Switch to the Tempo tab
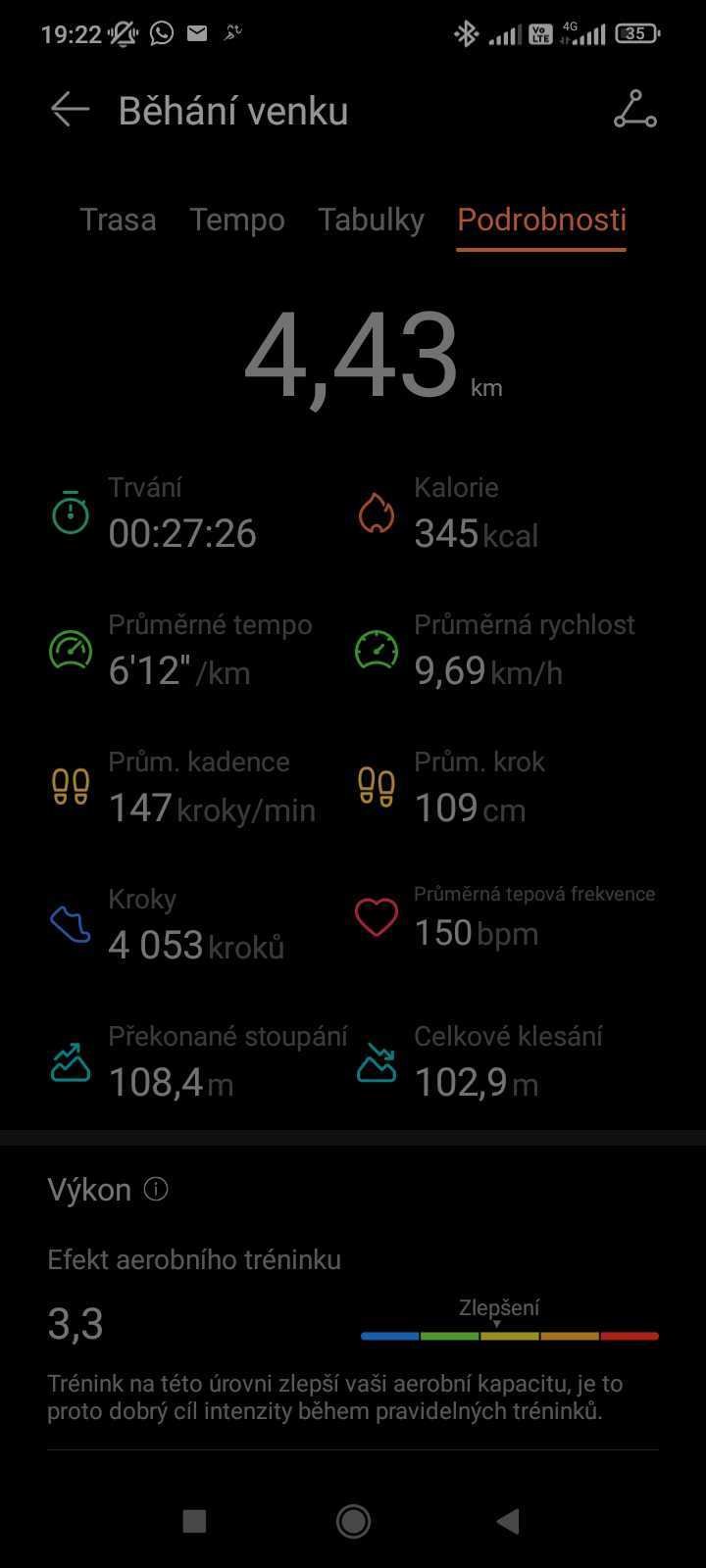The width and height of the screenshot is (706, 1568). coord(237,220)
